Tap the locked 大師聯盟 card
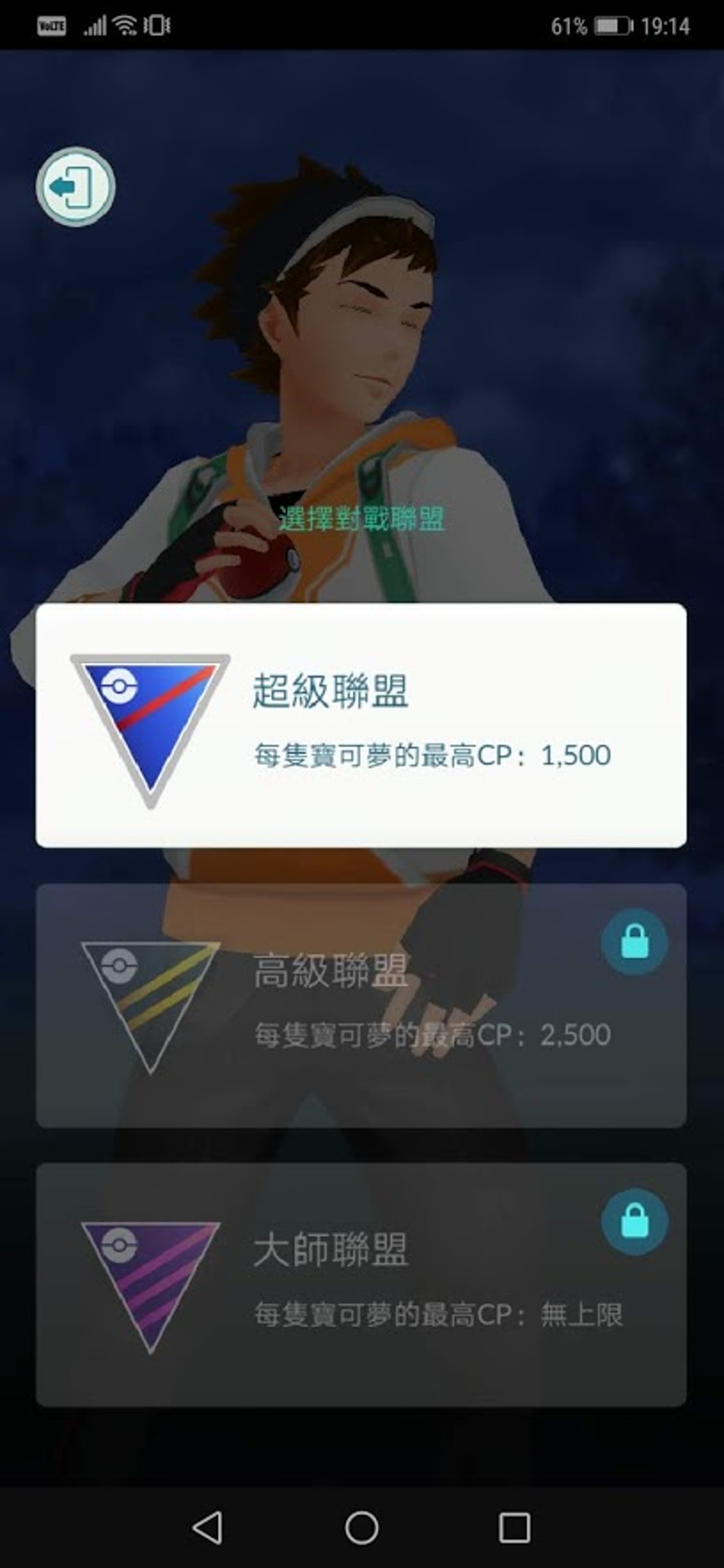Viewport: 724px width, 1568px height. tap(361, 1285)
